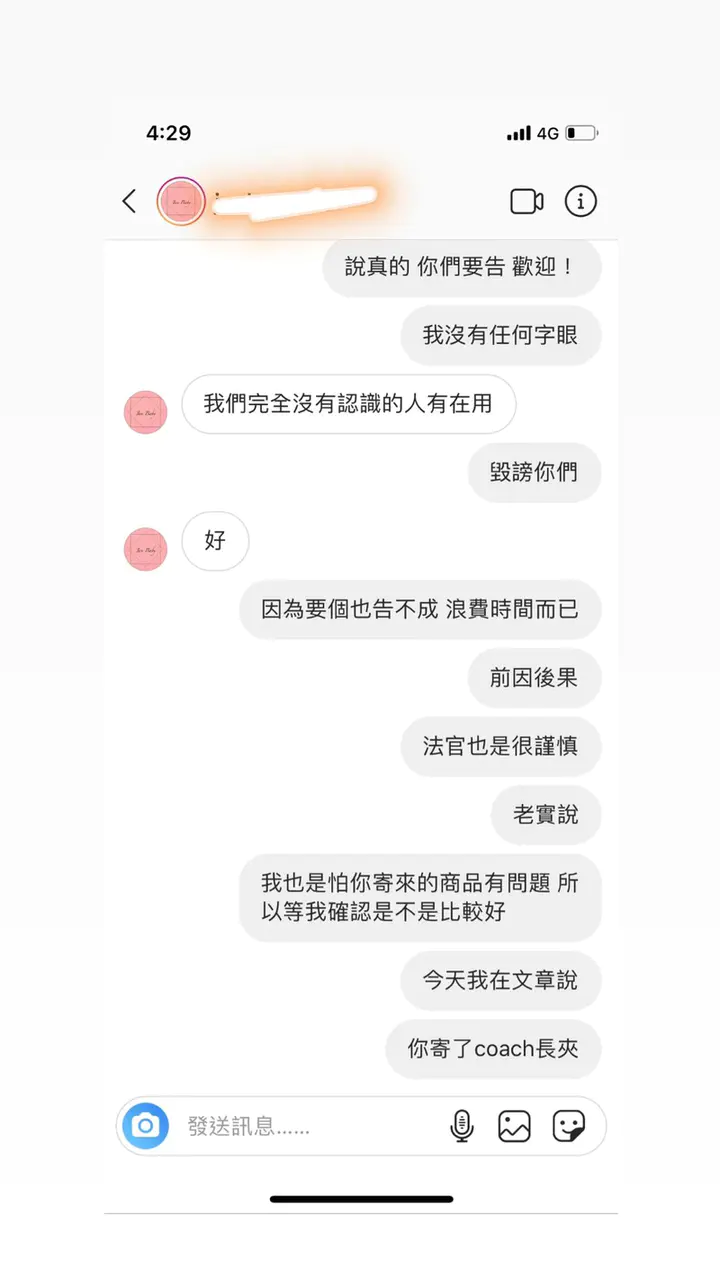Go back to the message list

coord(129,201)
